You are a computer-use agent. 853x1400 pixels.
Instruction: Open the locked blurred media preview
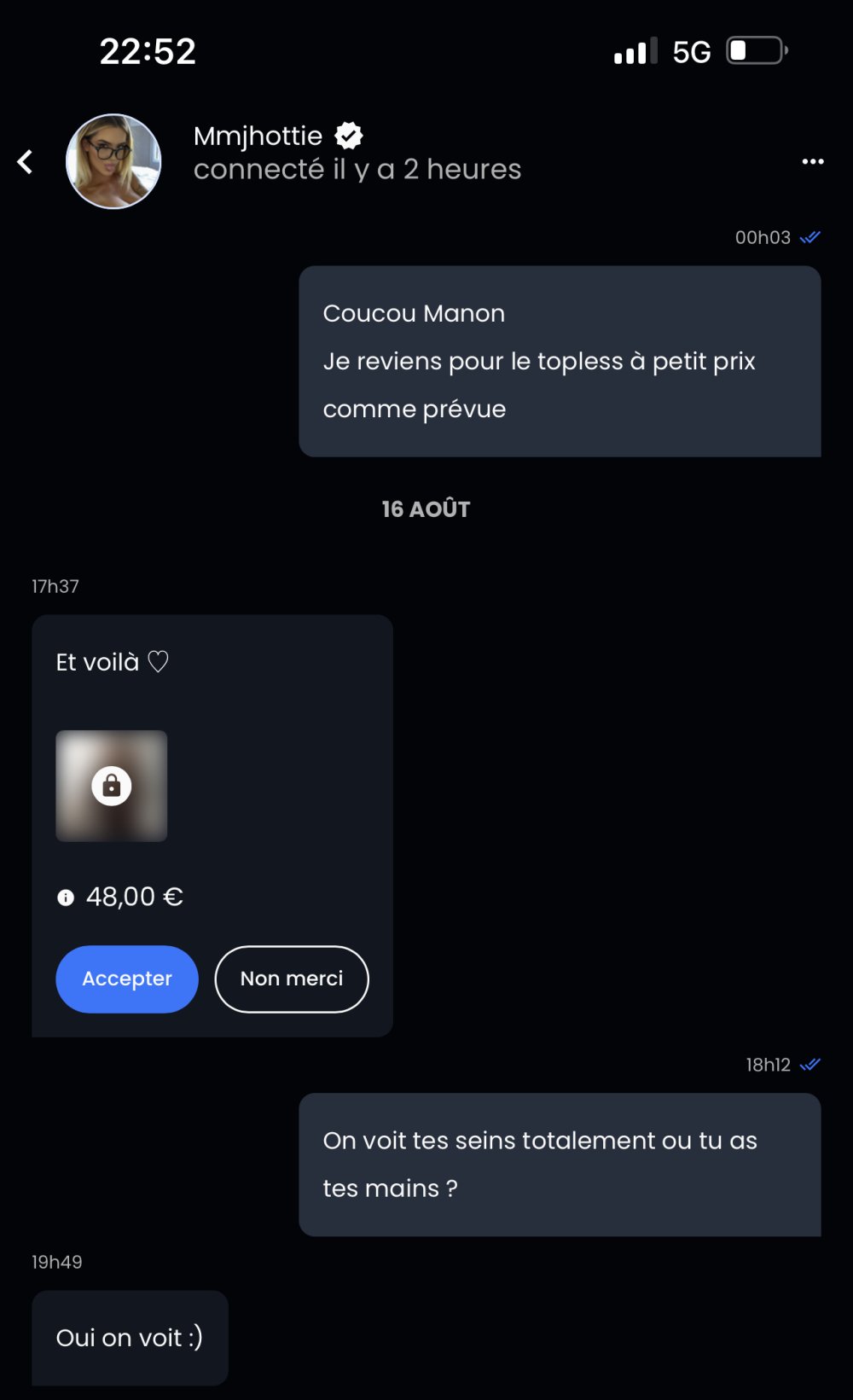point(112,786)
